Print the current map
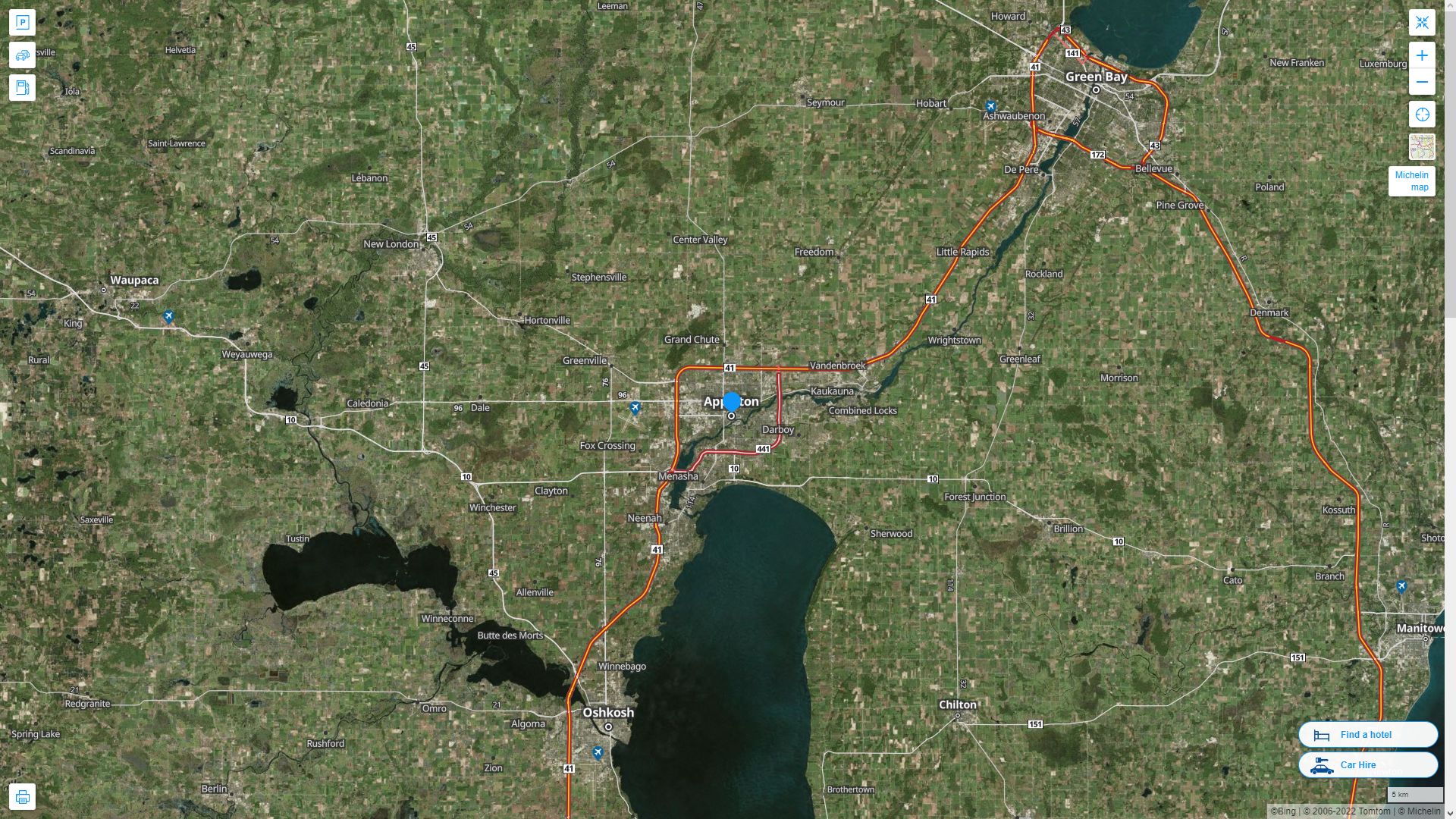This screenshot has height=819, width=1456. [x=22, y=797]
